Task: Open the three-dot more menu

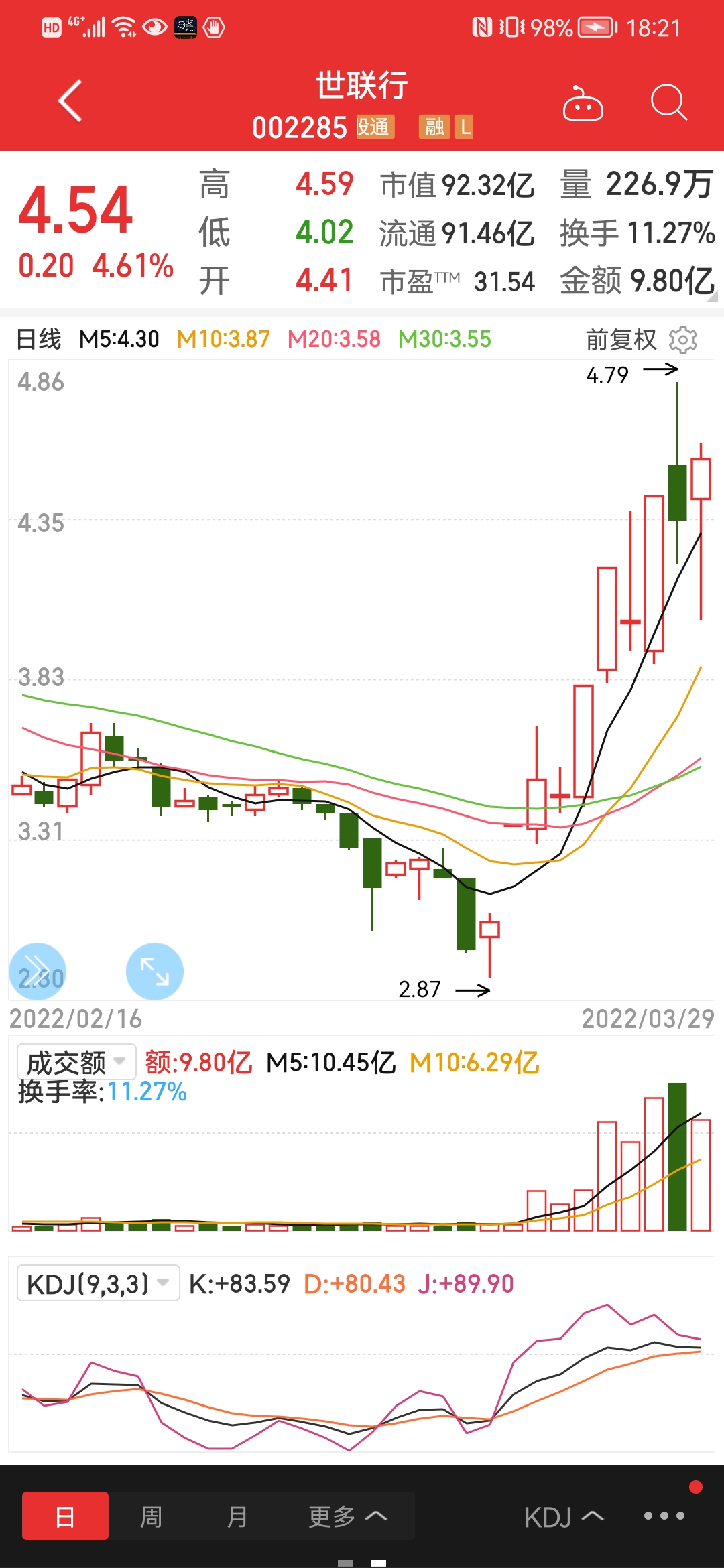Action: click(x=664, y=1516)
